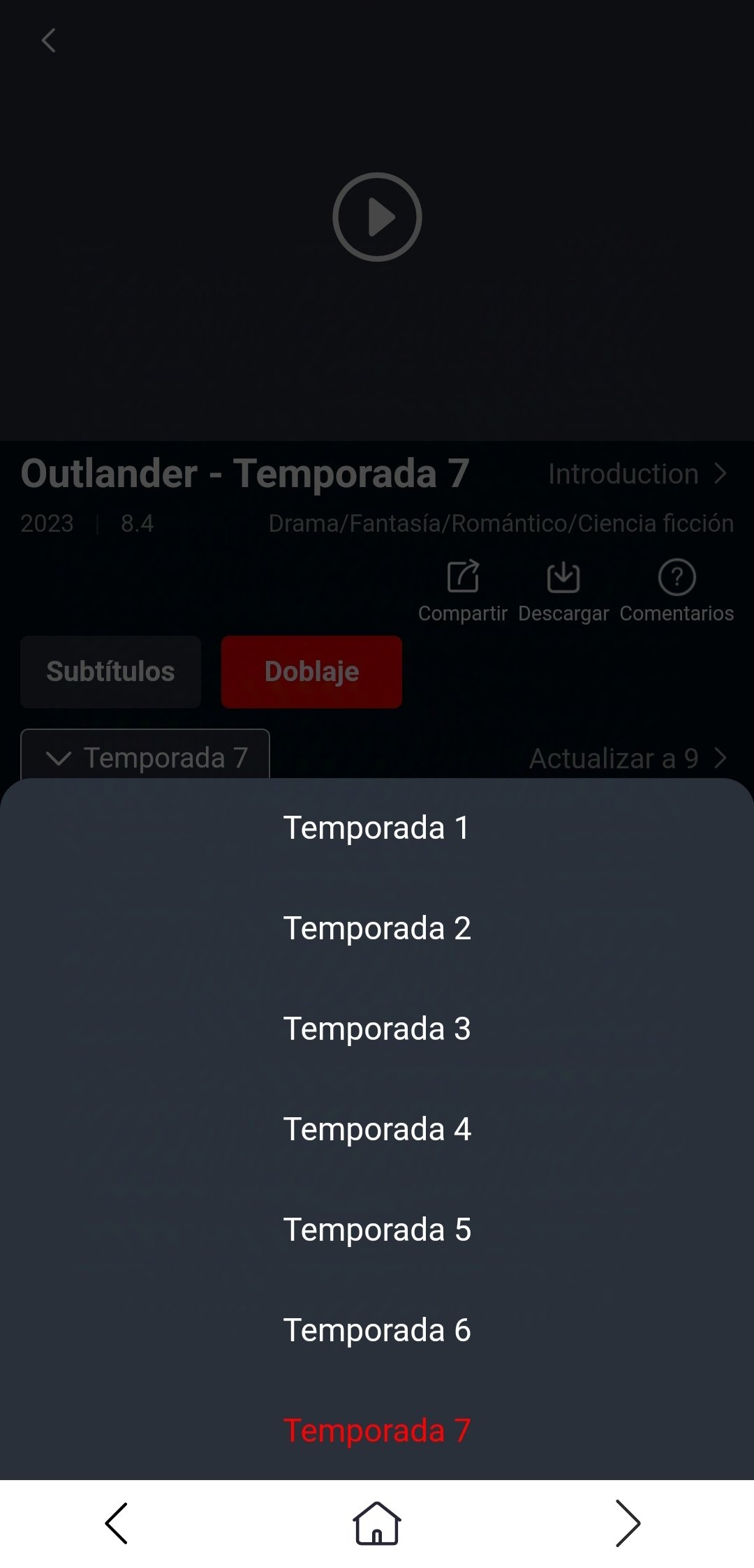This screenshot has height=1568, width=754.
Task: Switch to Temporada 3
Action: coord(376,1029)
